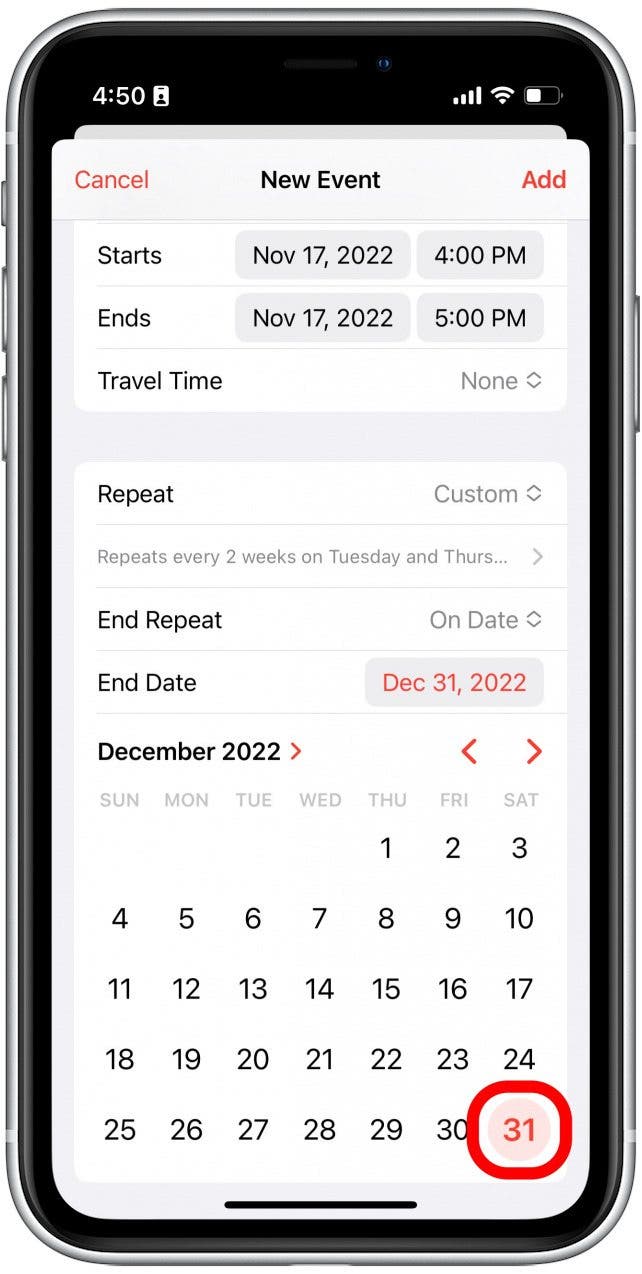Expand the December 2022 month picker
Screen dimensions: 642x1274
200,752
